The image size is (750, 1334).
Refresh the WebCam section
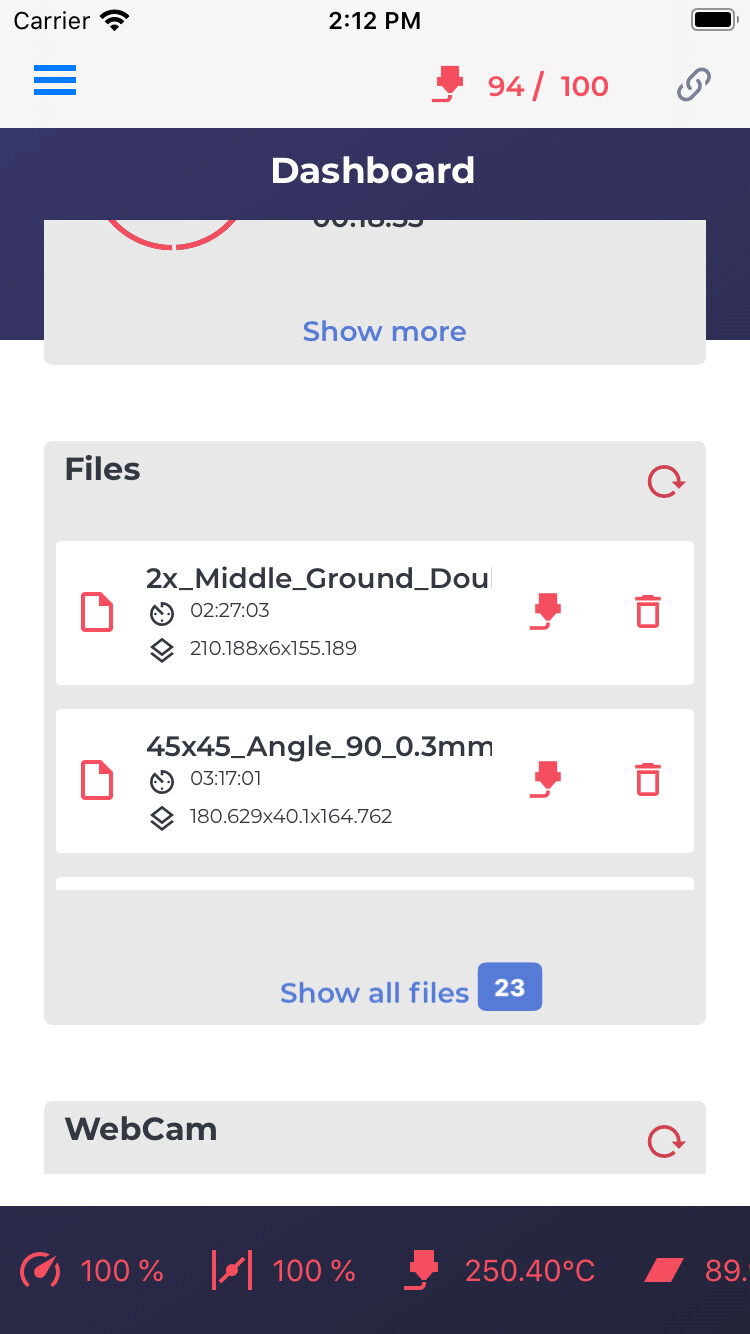(665, 1141)
